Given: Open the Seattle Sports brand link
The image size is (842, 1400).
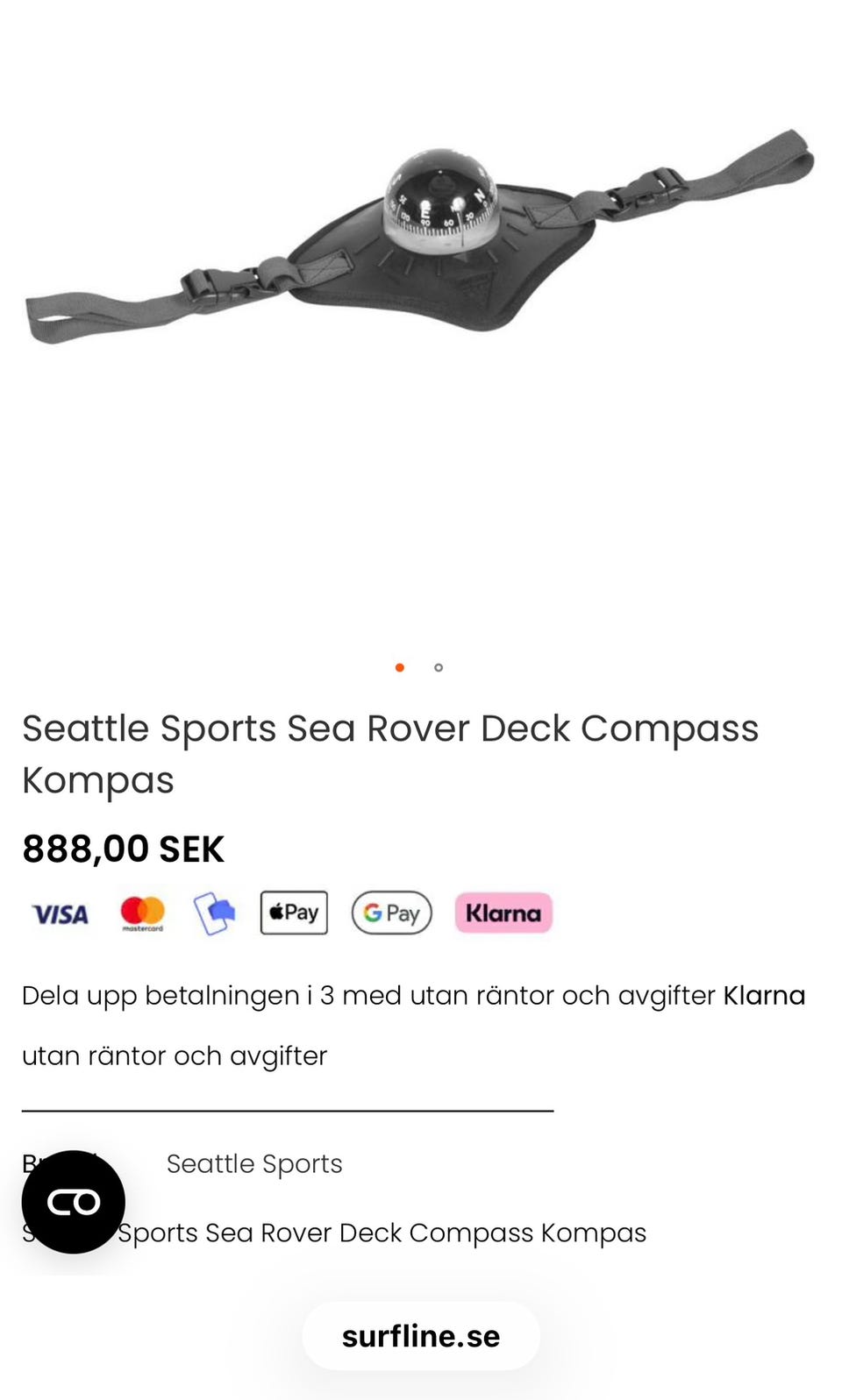Looking at the screenshot, I should pyautogui.click(x=254, y=1163).
